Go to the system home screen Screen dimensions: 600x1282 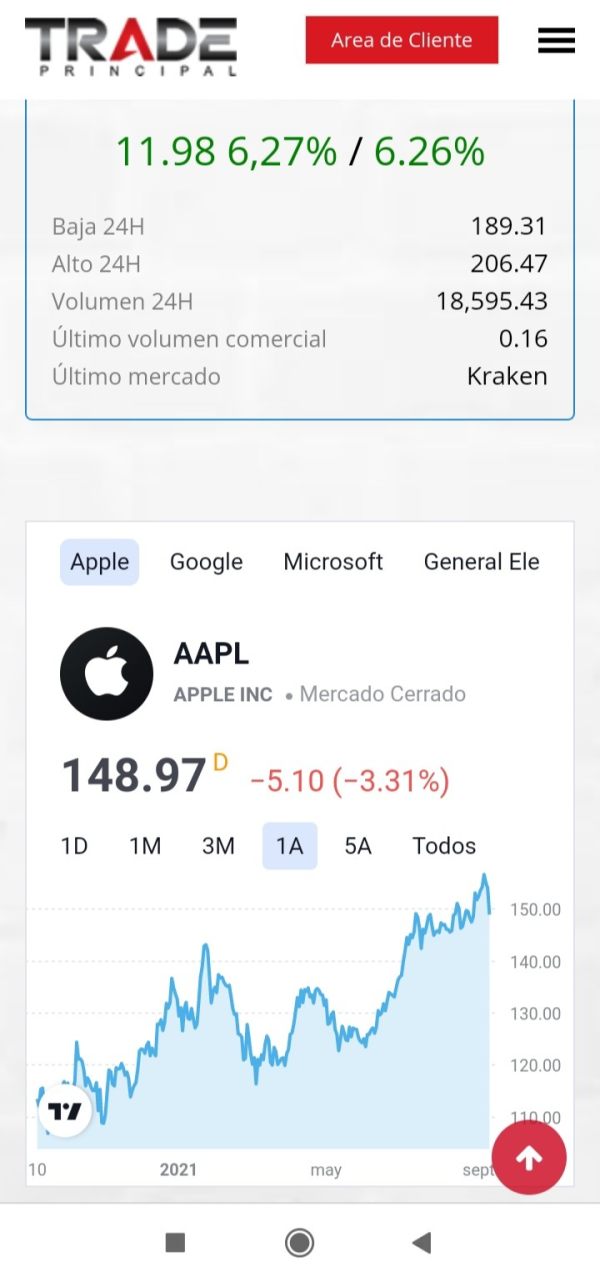point(299,1243)
